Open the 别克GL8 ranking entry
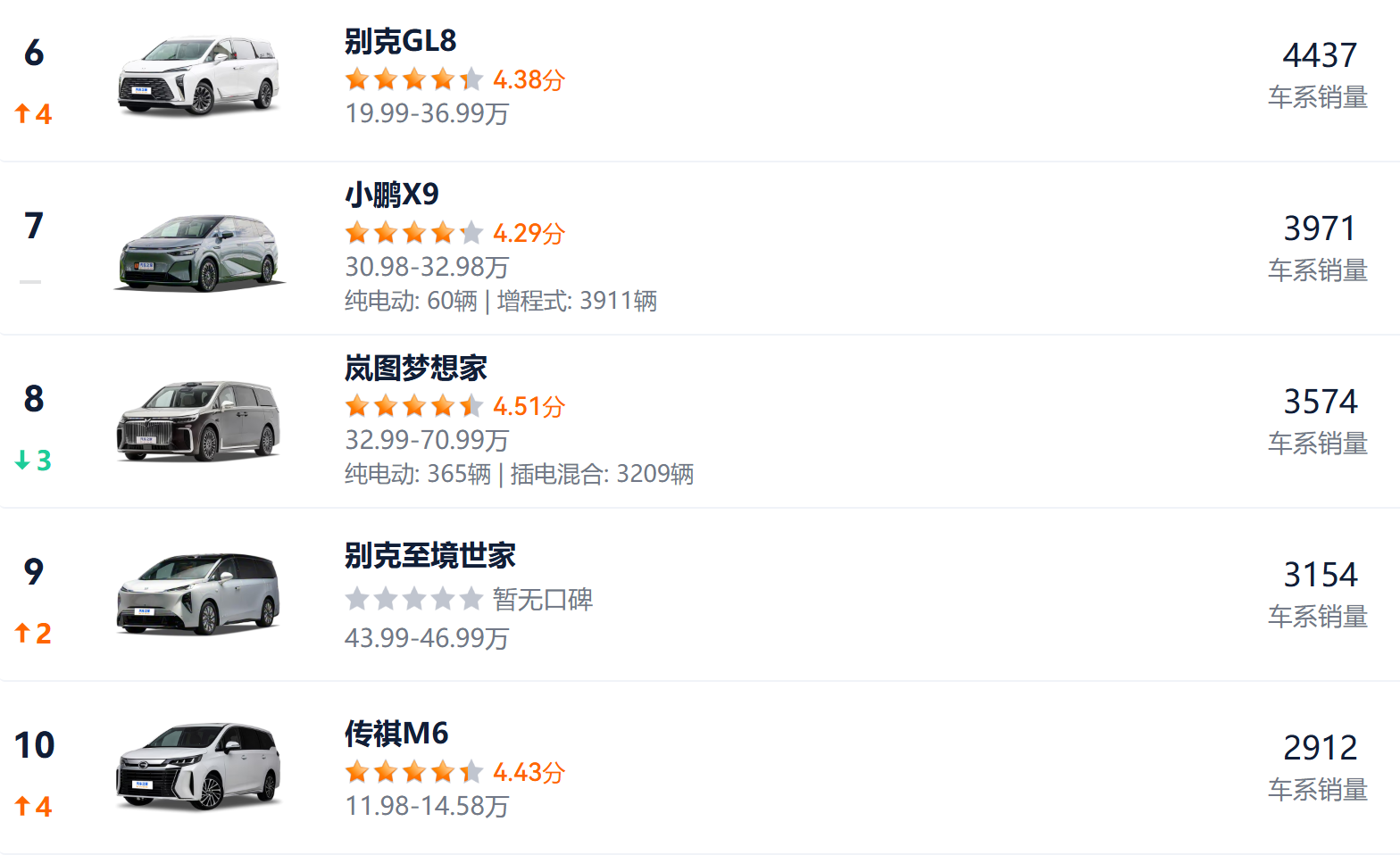Viewport: 1400px width, 855px height. coord(400,41)
